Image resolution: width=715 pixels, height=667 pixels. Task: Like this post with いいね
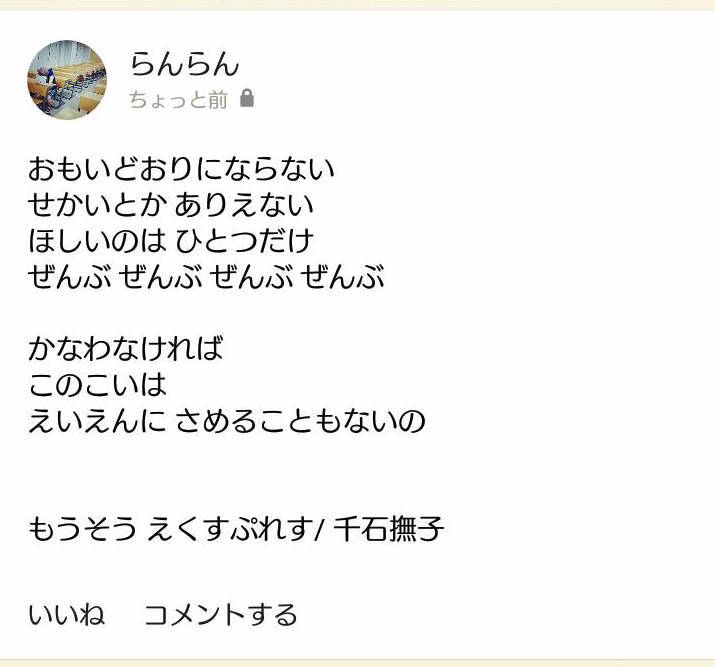click(66, 614)
